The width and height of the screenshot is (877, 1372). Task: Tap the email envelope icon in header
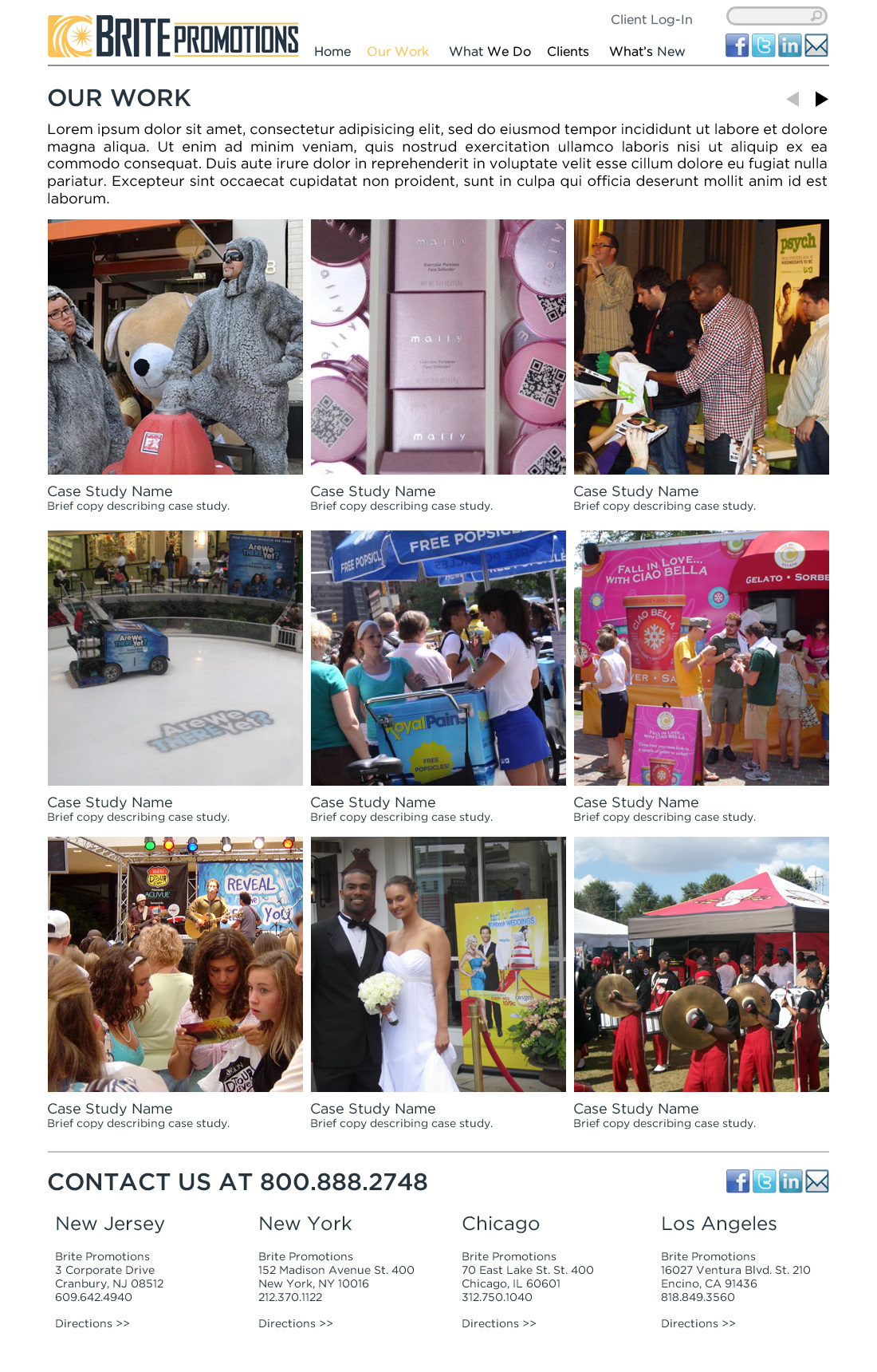point(816,45)
